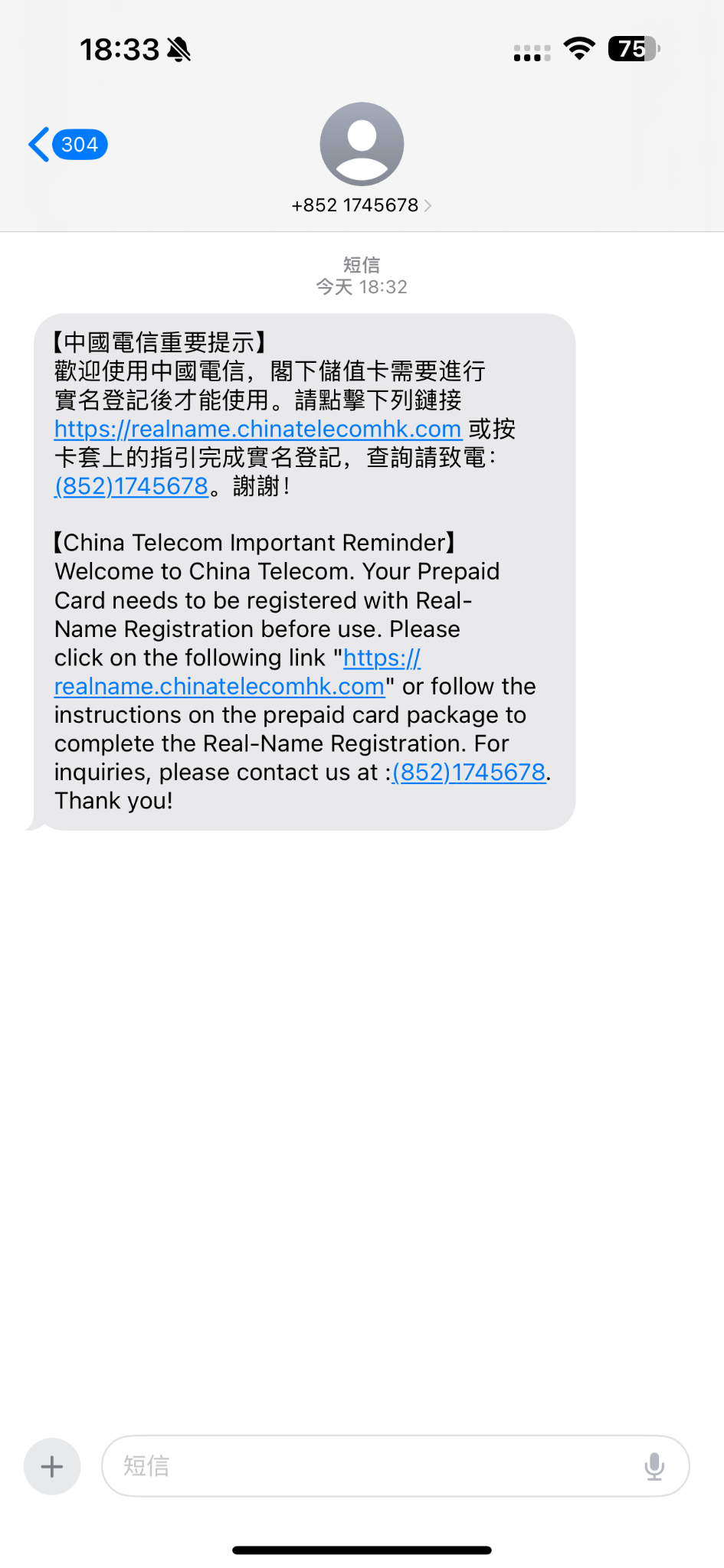Open contact details for +852 1745678
Screen dimensions: 724x1568
[x=361, y=204]
